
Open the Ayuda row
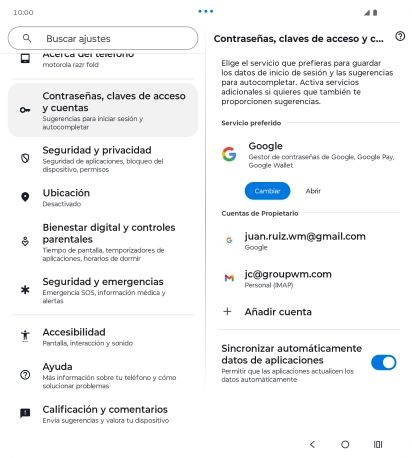click(x=103, y=375)
